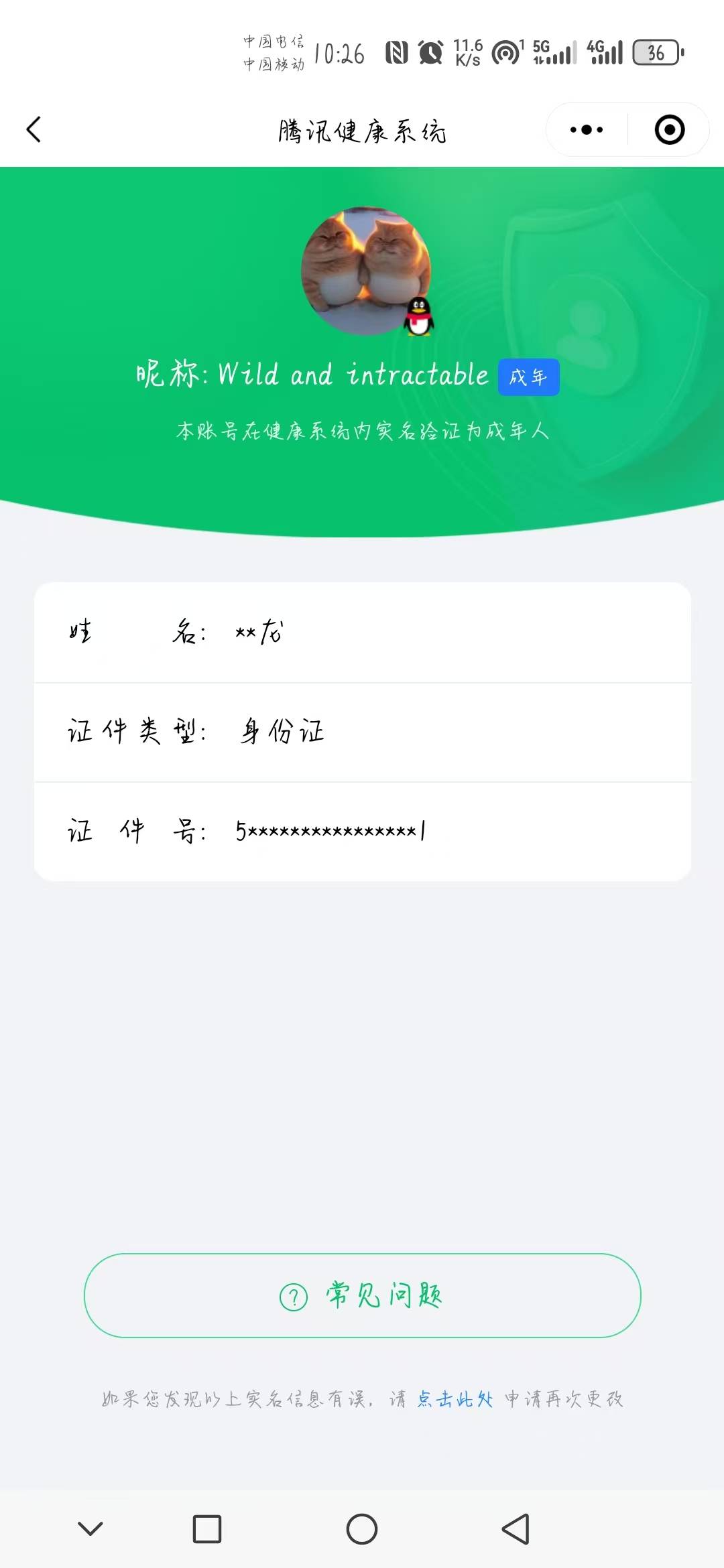Close the mini program via the circle icon
724x1568 pixels.
pos(669,129)
